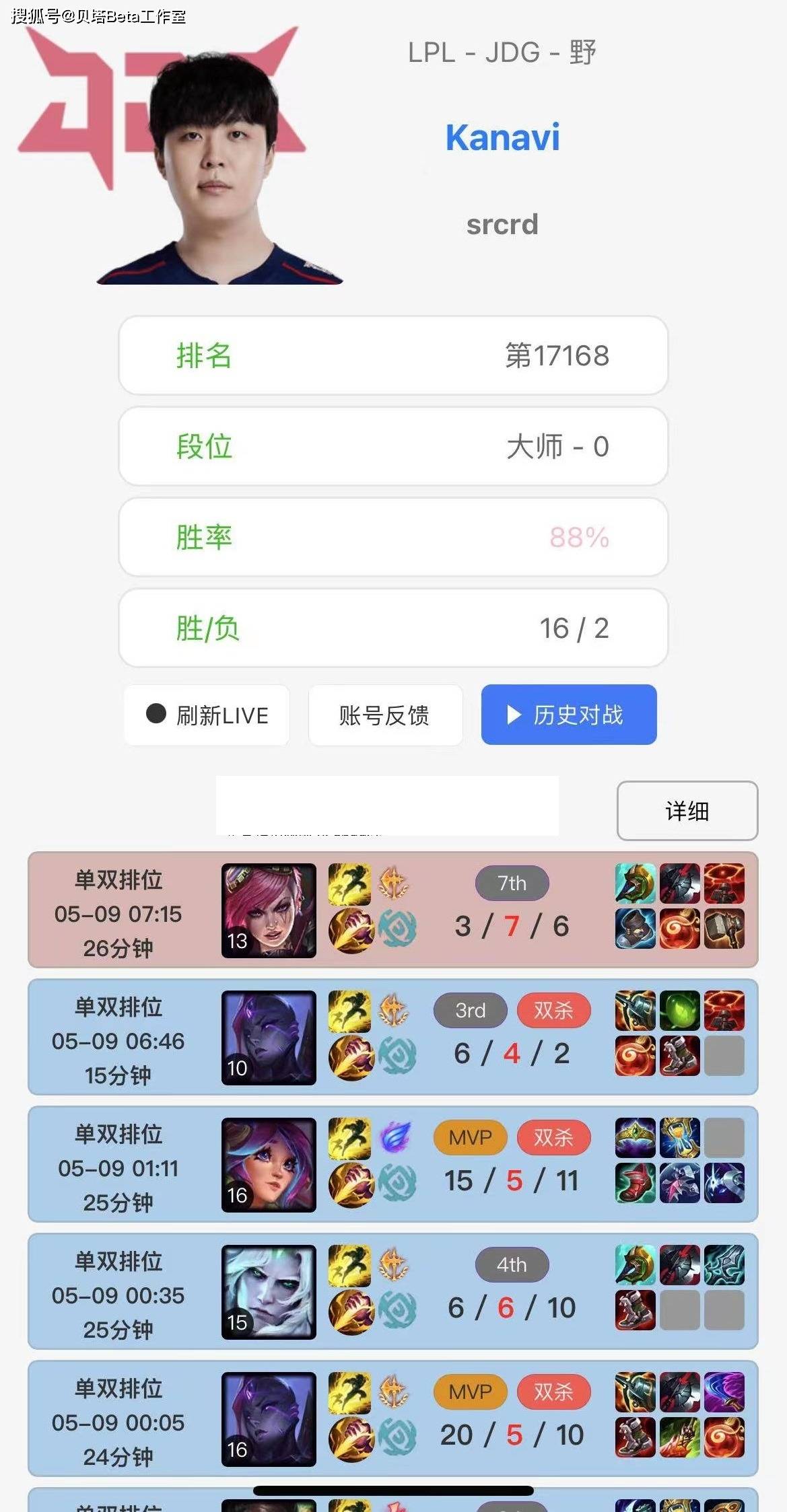The width and height of the screenshot is (787, 1512).
Task: Tap the 刷新LIVE refresh button
Action: tap(207, 715)
